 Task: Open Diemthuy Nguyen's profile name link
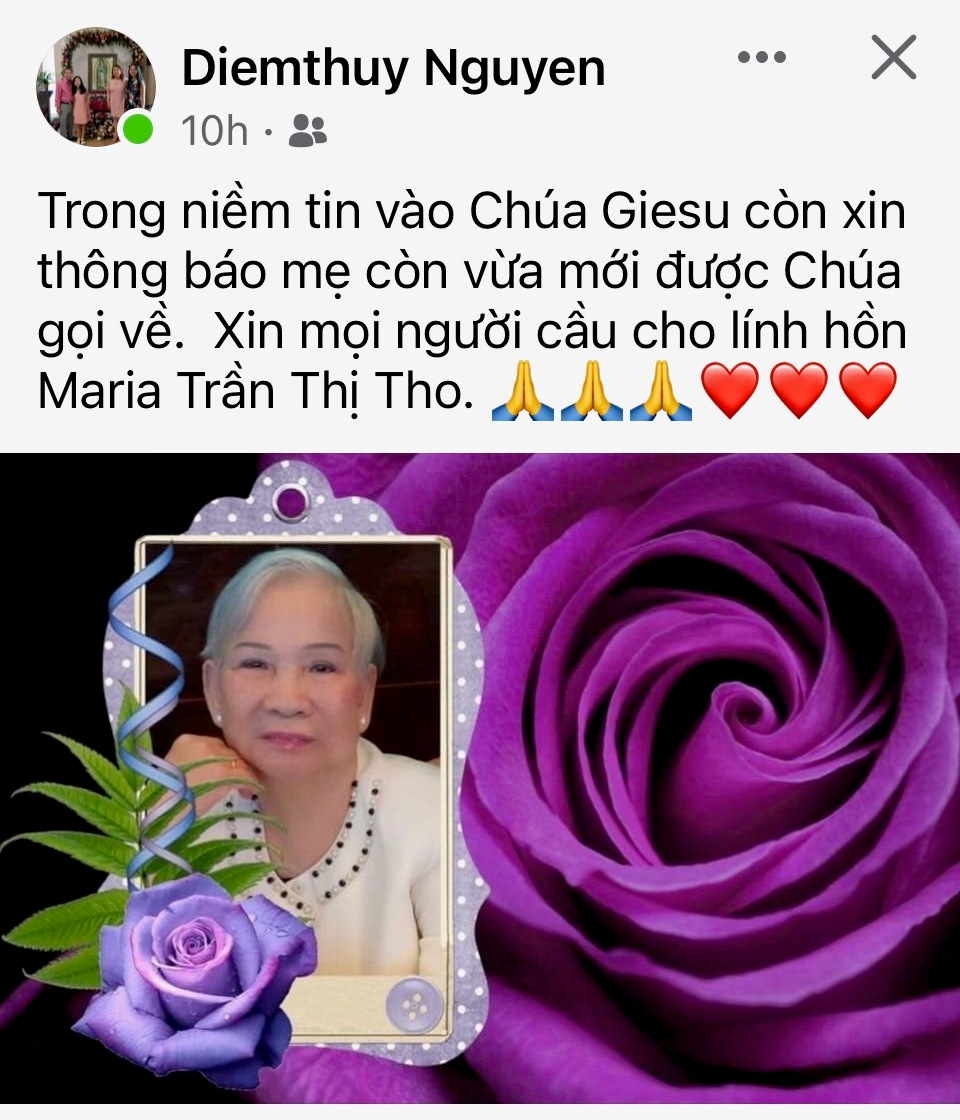(393, 67)
